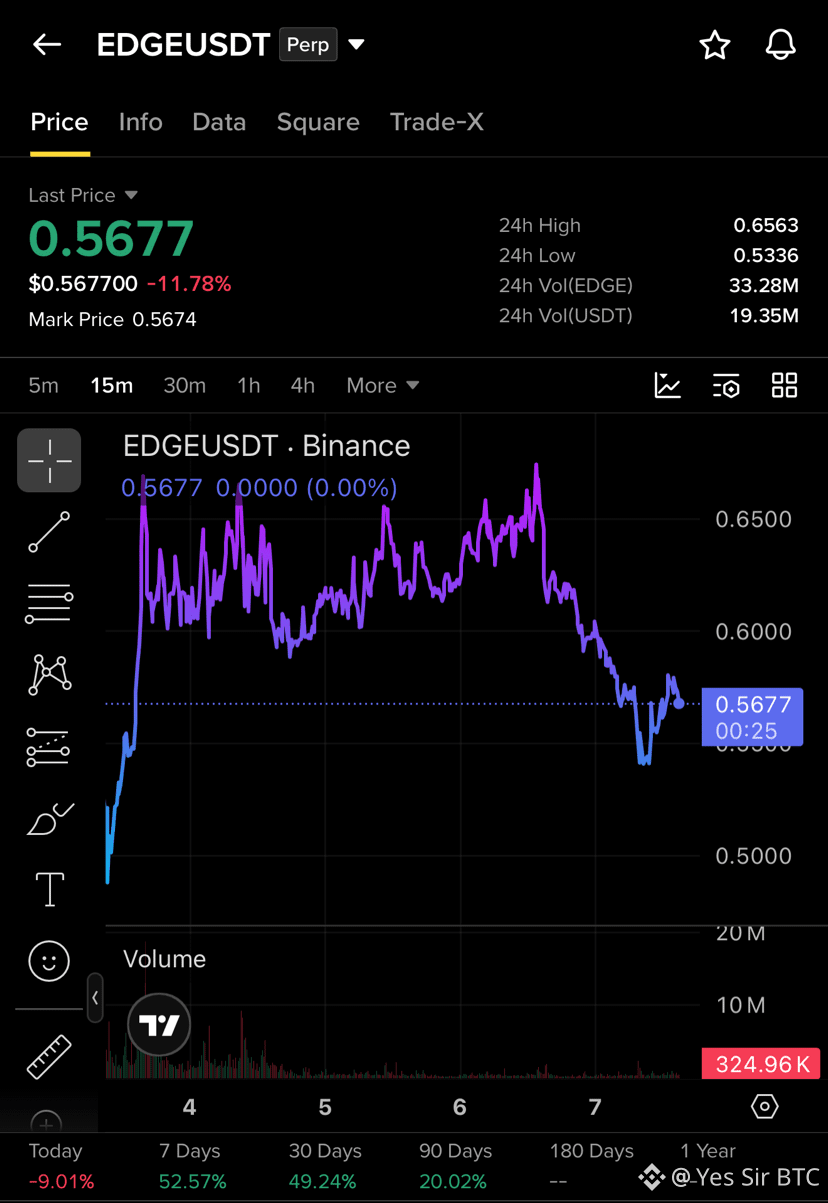Viewport: 828px width, 1203px height.
Task: Select the 5m chart interval
Action: (43, 385)
